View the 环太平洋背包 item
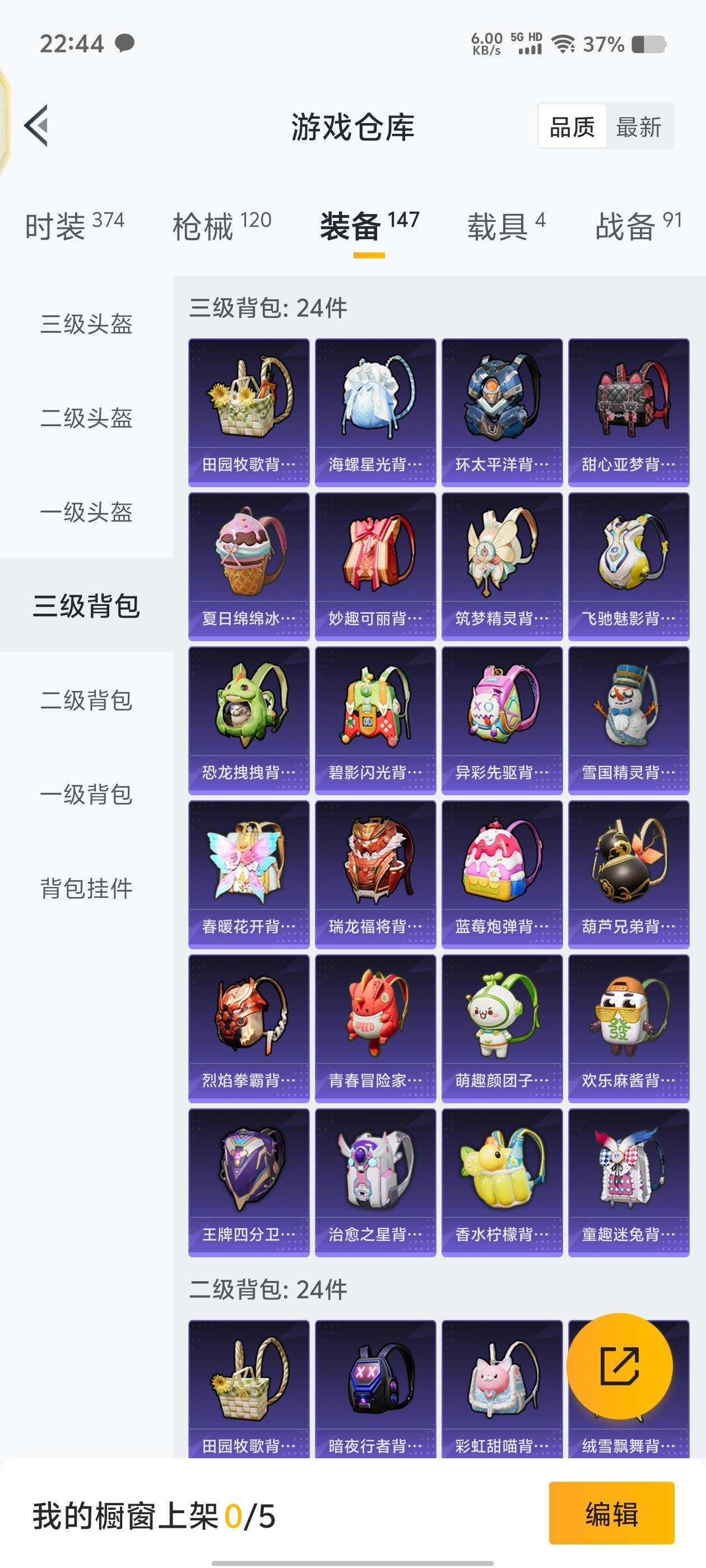706x1568 pixels. point(502,412)
